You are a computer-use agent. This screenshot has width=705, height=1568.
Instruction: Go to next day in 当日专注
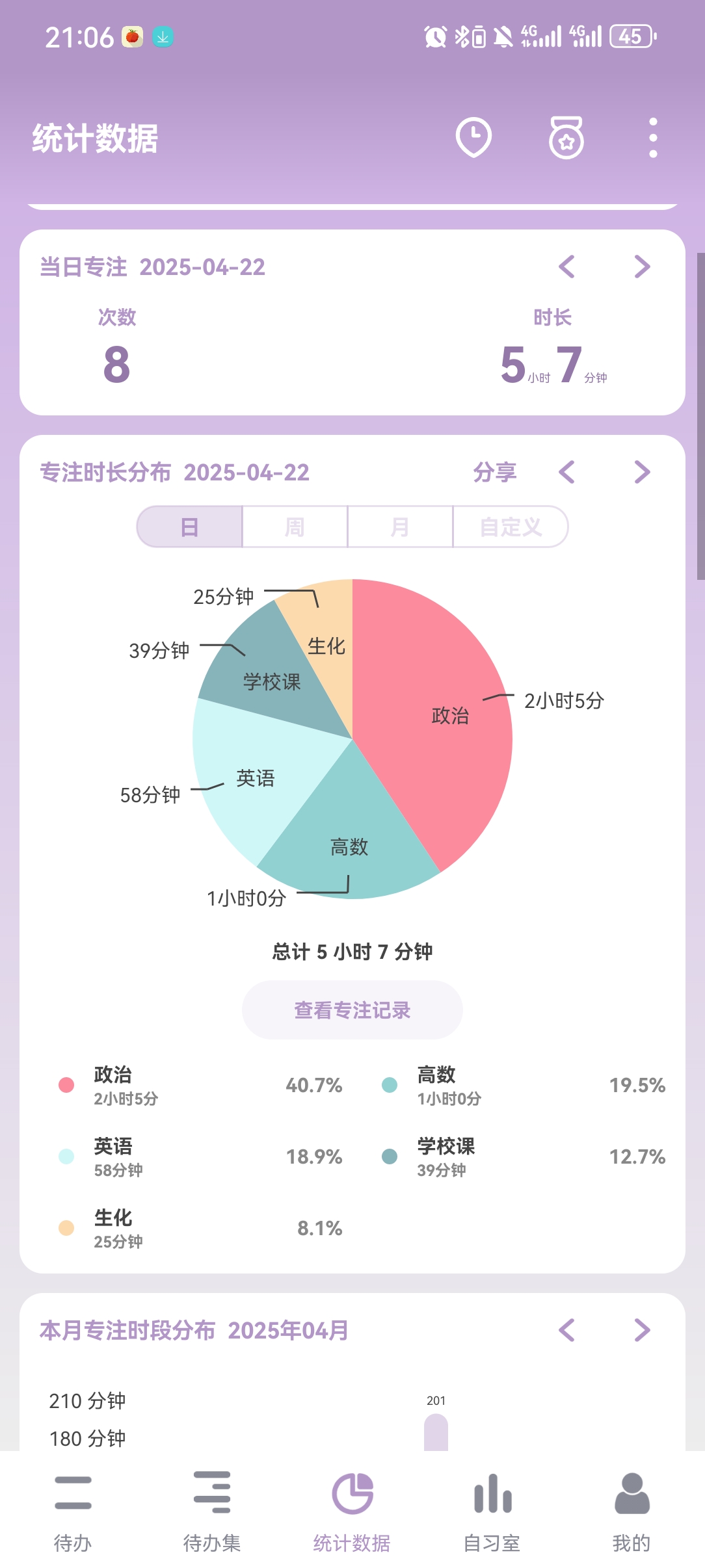coord(642,267)
